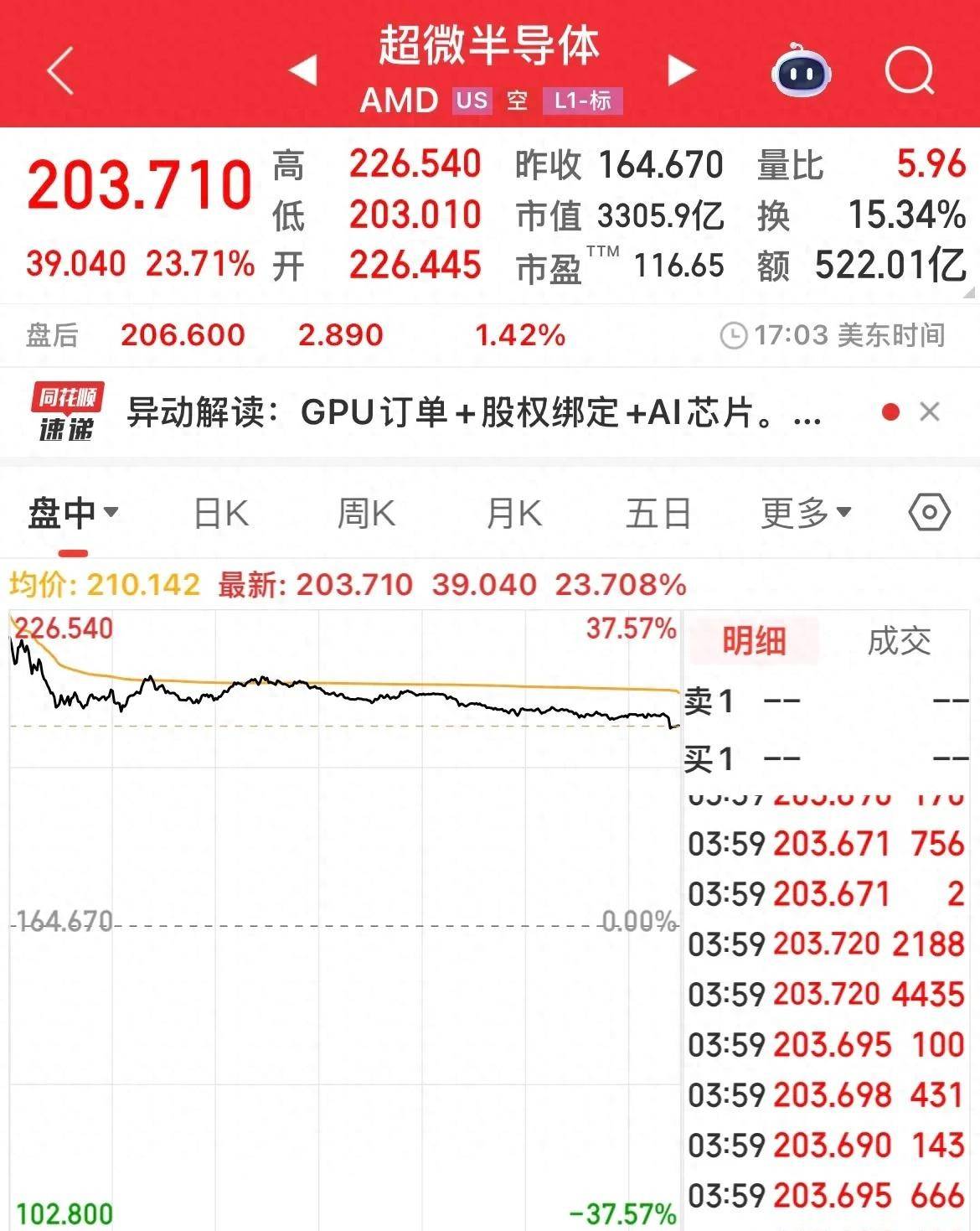Go back using the header arrow
This screenshot has height=1231, width=980.
coord(61,70)
